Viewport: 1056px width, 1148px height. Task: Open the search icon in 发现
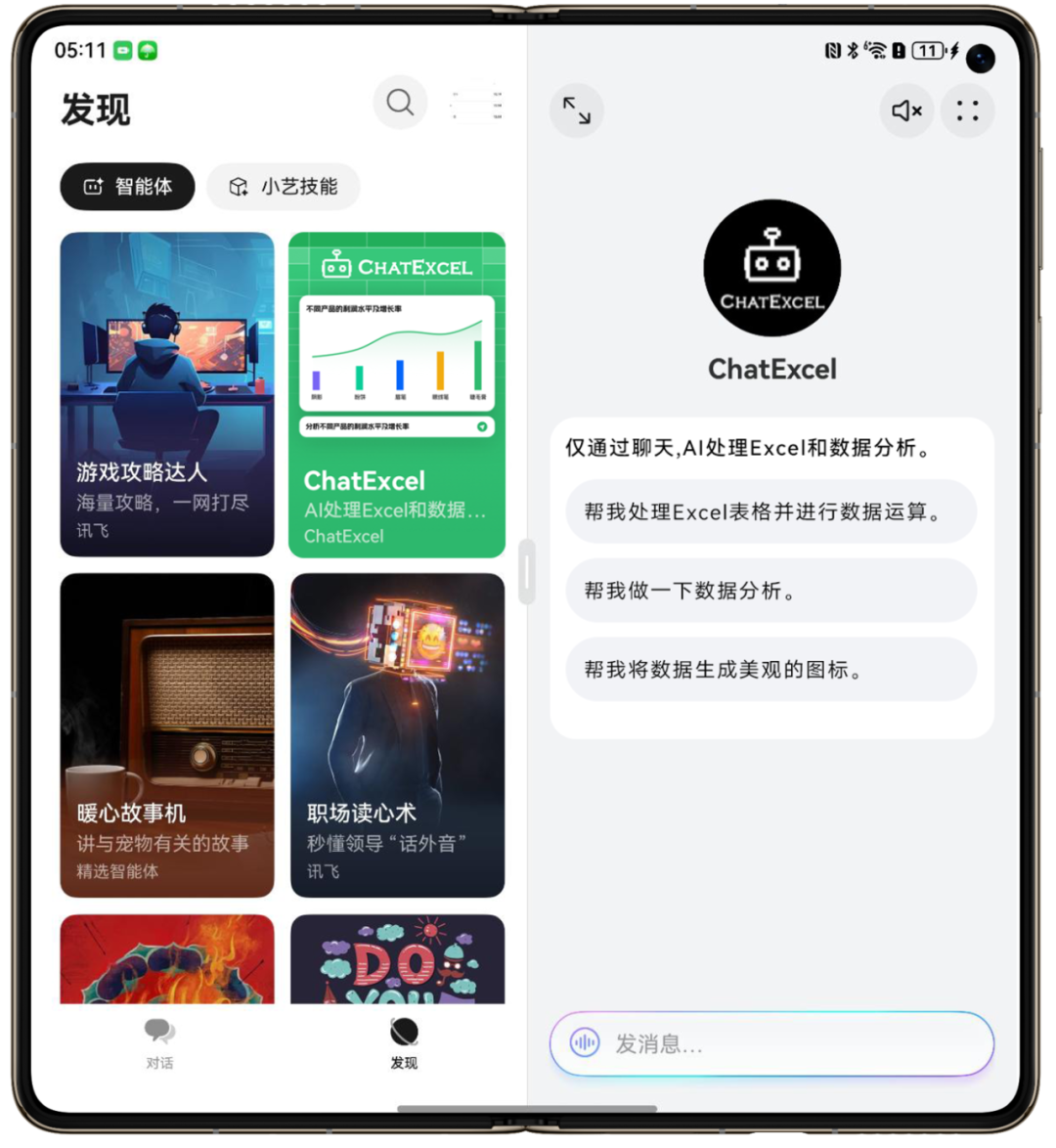tap(400, 103)
